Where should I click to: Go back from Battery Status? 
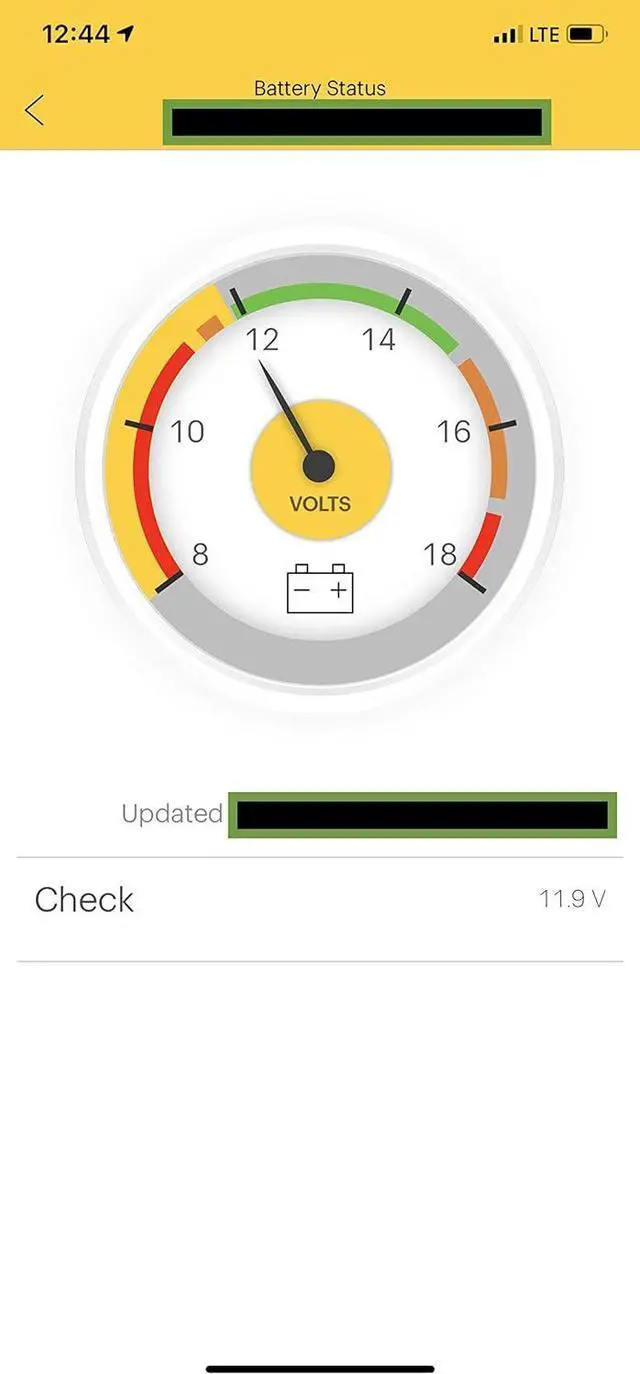pos(35,110)
